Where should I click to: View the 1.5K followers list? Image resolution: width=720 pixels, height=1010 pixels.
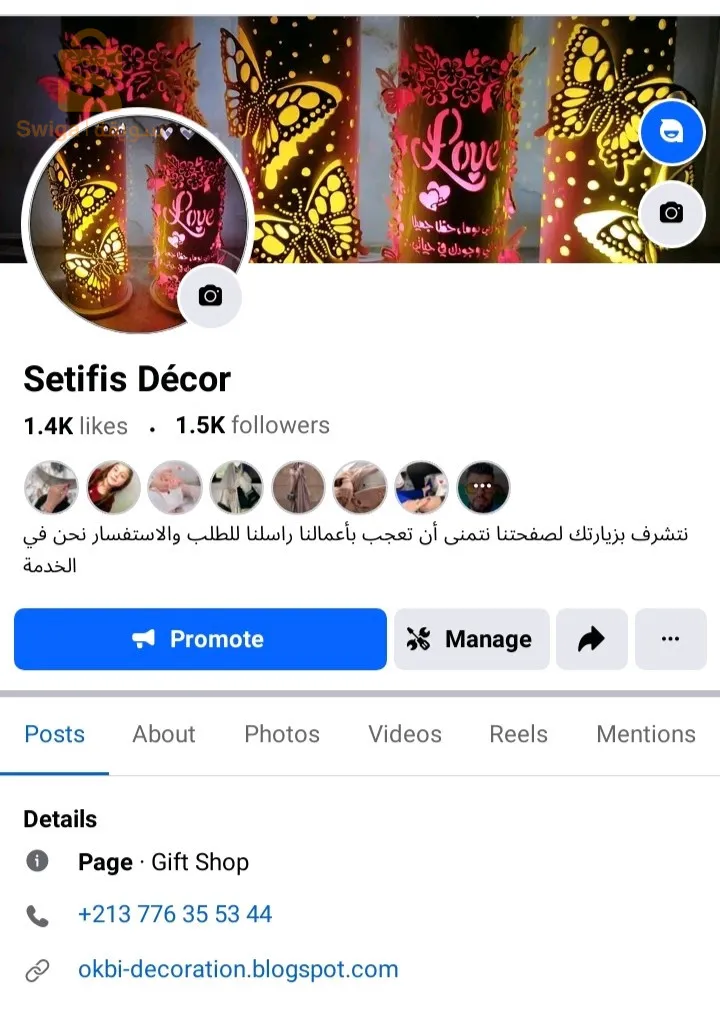pyautogui.click(x=252, y=425)
